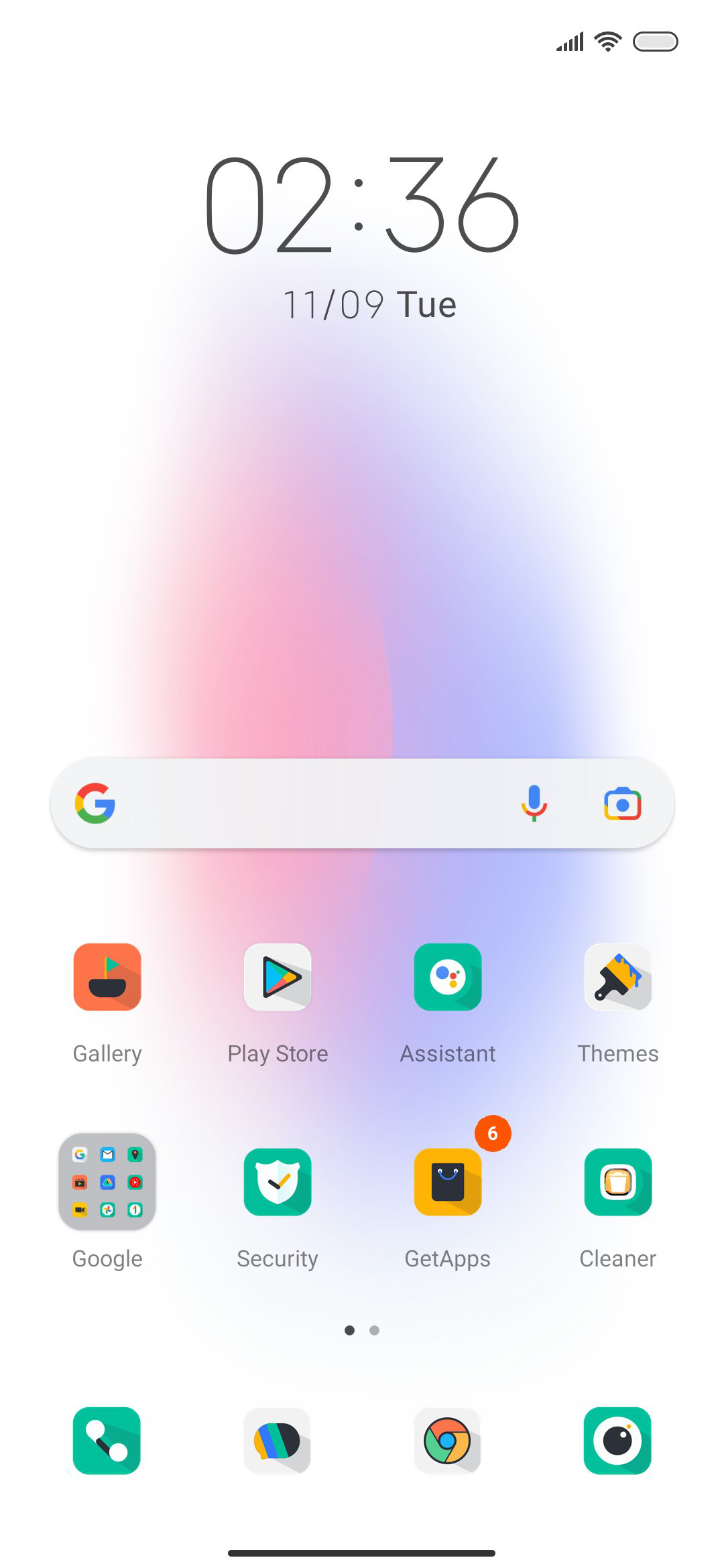Start voice search with the microphone
724x1568 pixels.
pos(534,803)
